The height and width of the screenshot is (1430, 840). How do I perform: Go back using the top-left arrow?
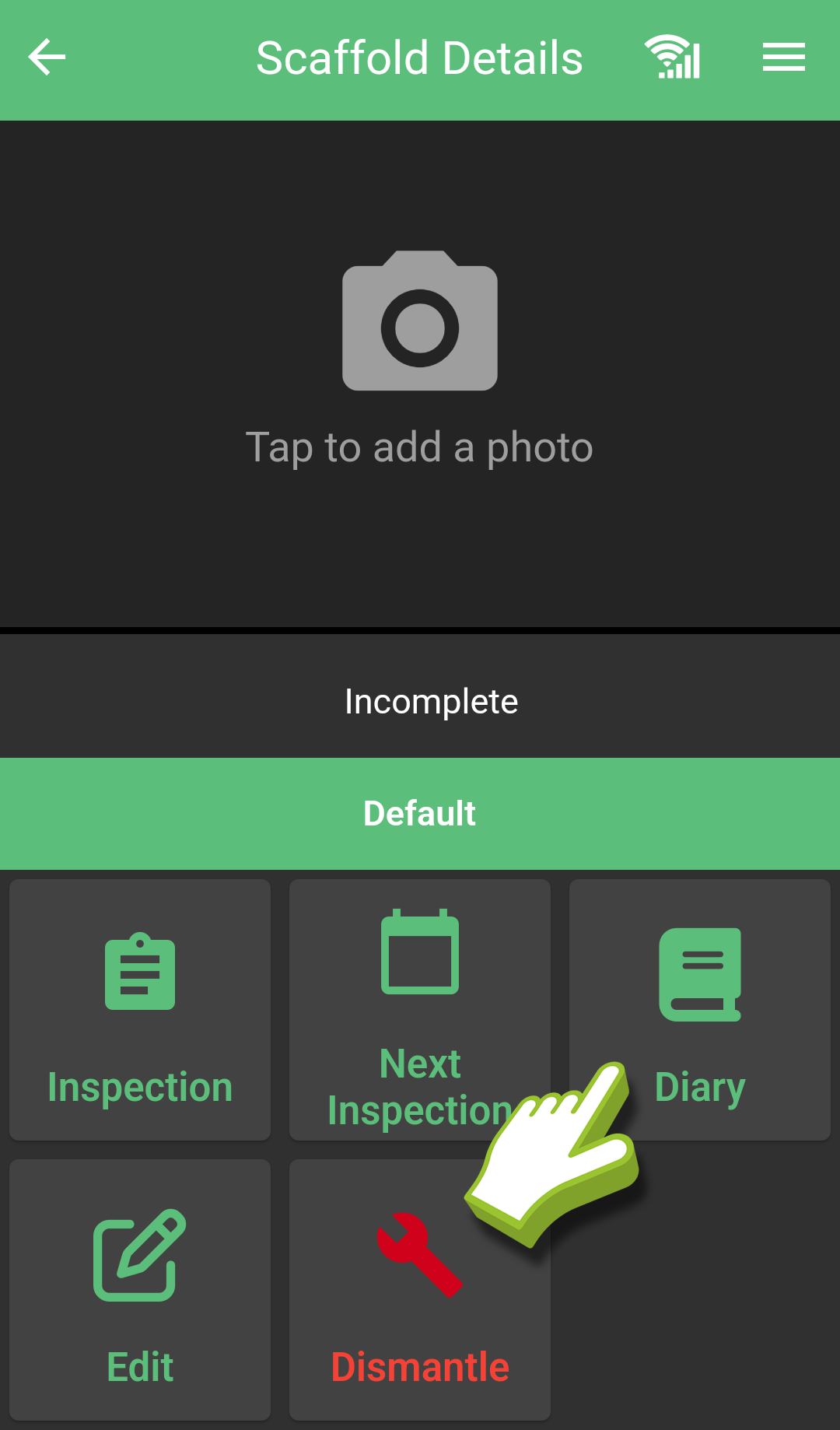(47, 58)
